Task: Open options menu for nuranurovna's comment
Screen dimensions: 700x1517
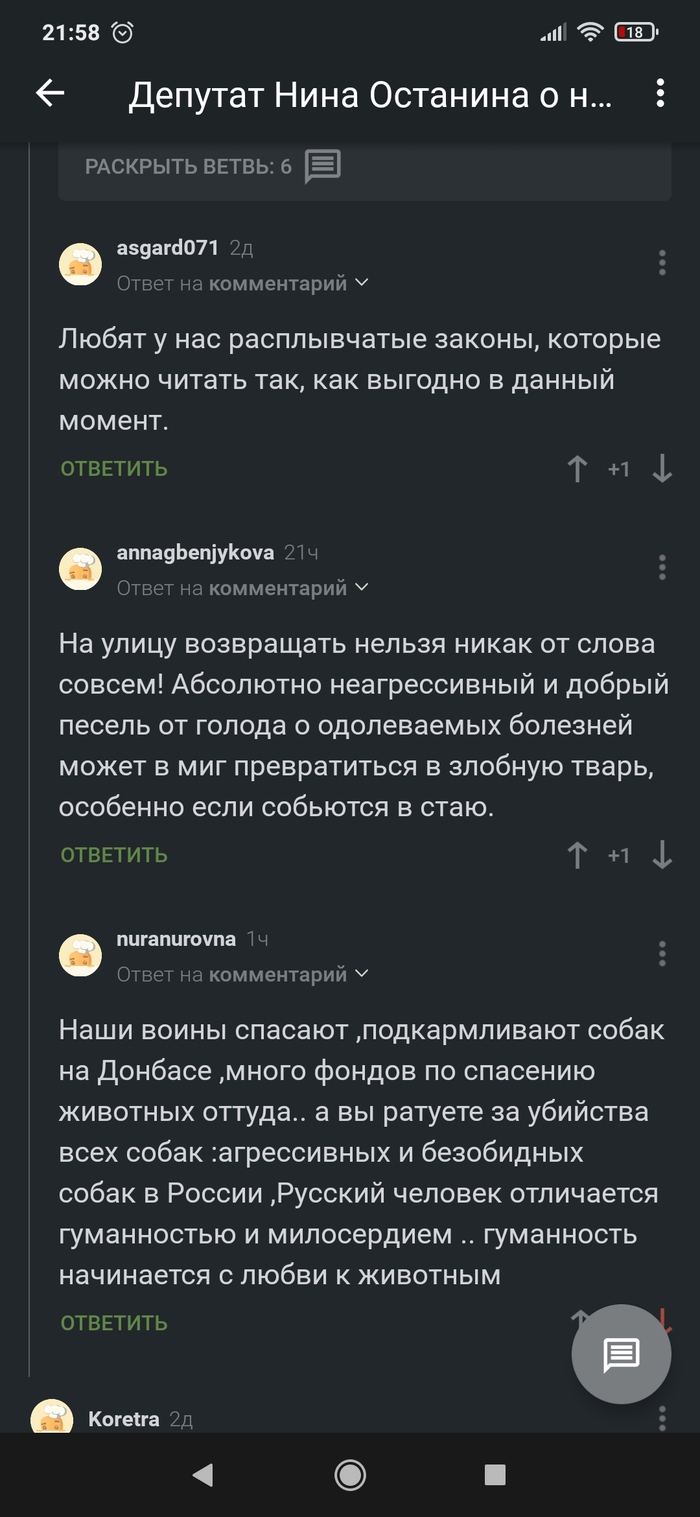Action: [x=662, y=954]
